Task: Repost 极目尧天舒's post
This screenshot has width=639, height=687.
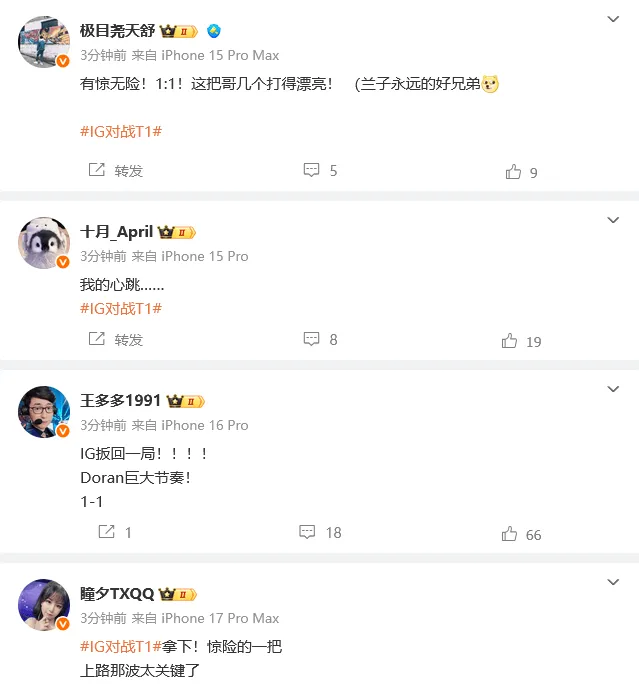Action: click(x=116, y=171)
